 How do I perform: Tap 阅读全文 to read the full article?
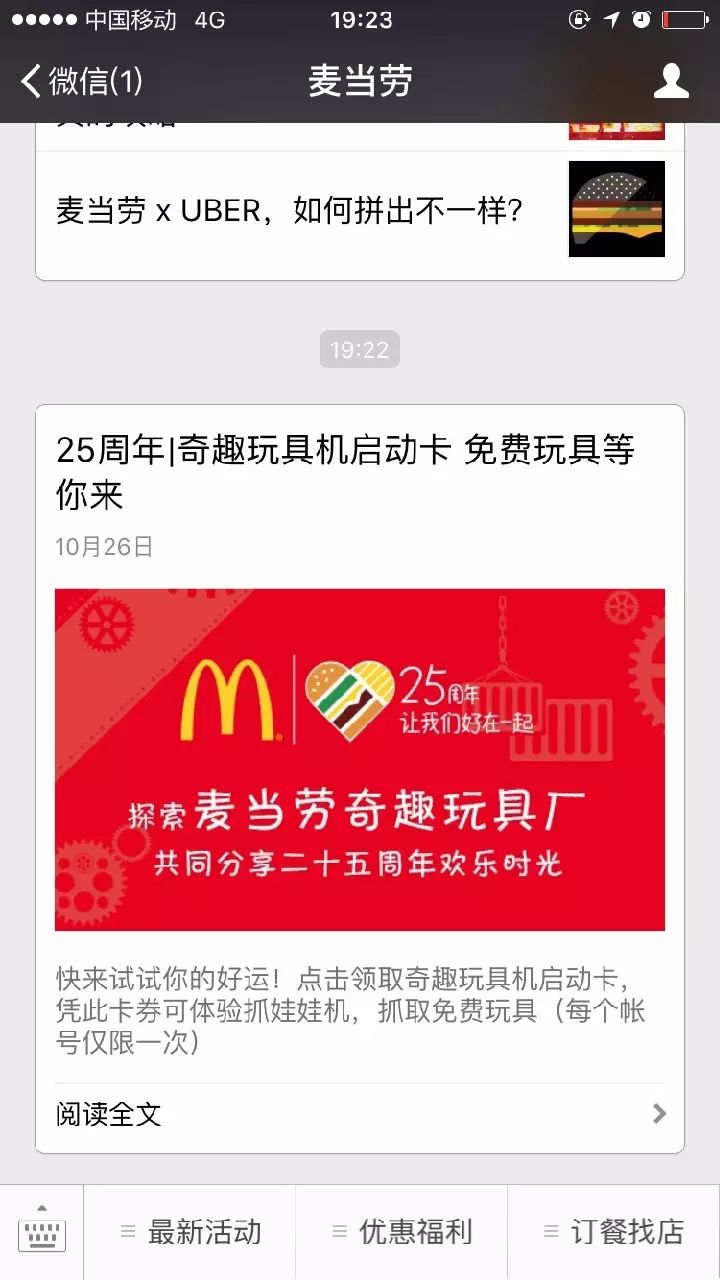(360, 1114)
